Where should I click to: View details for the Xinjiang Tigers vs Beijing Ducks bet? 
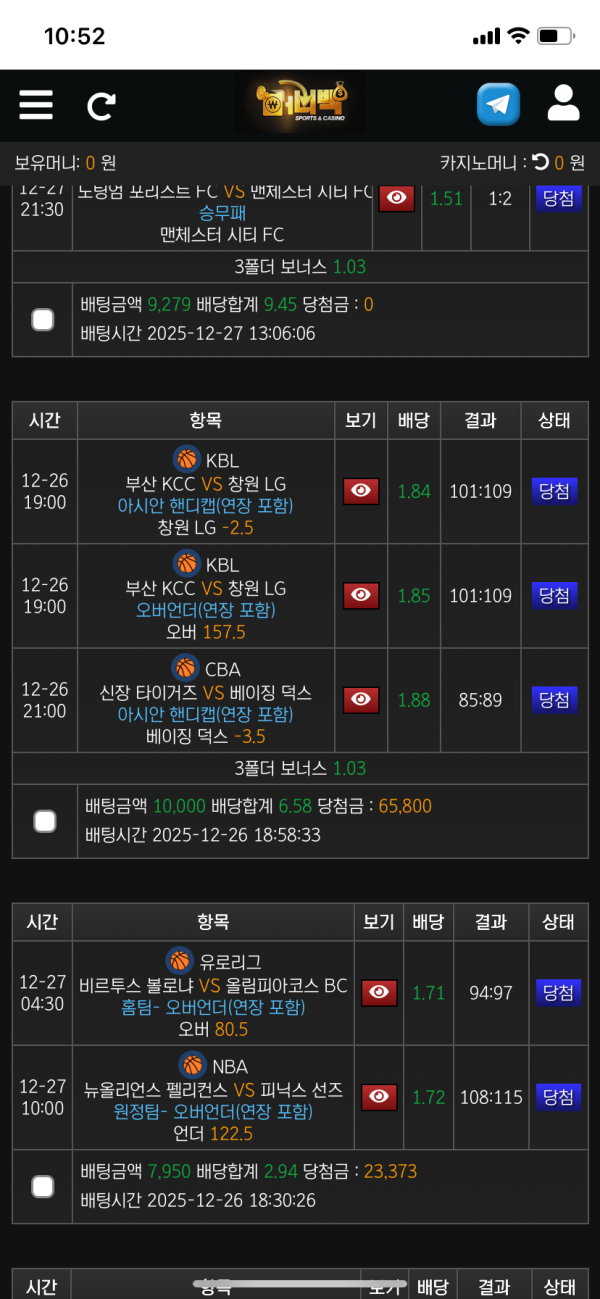361,699
